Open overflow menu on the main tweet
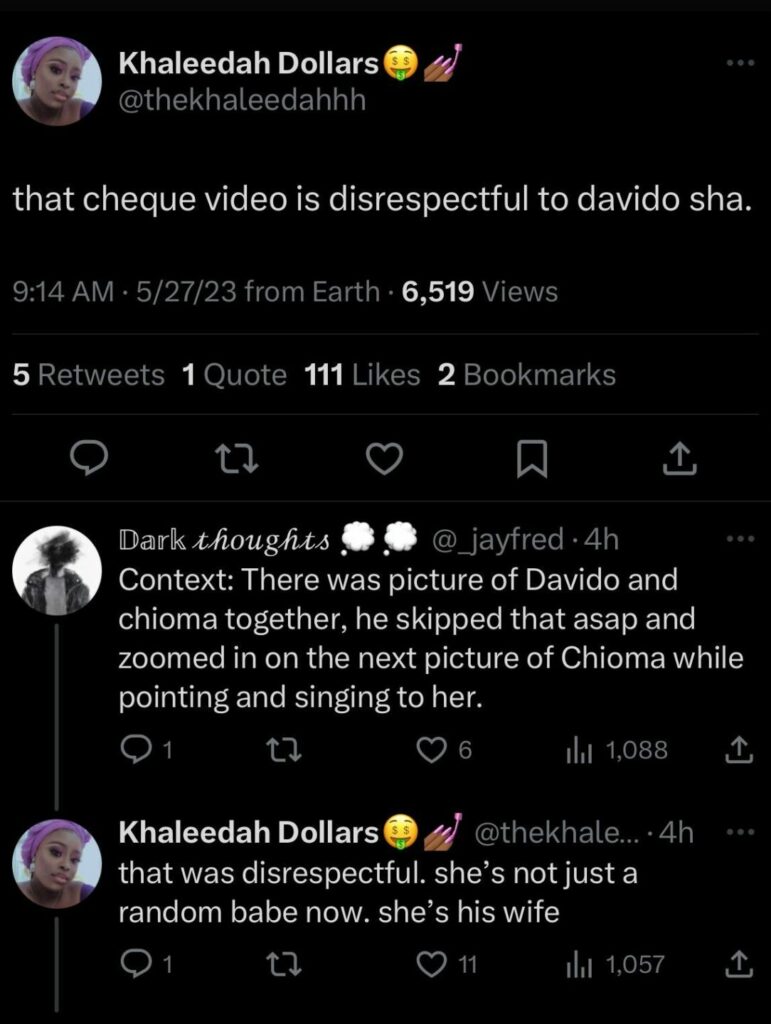Image resolution: width=771 pixels, height=1024 pixels. (x=738, y=63)
